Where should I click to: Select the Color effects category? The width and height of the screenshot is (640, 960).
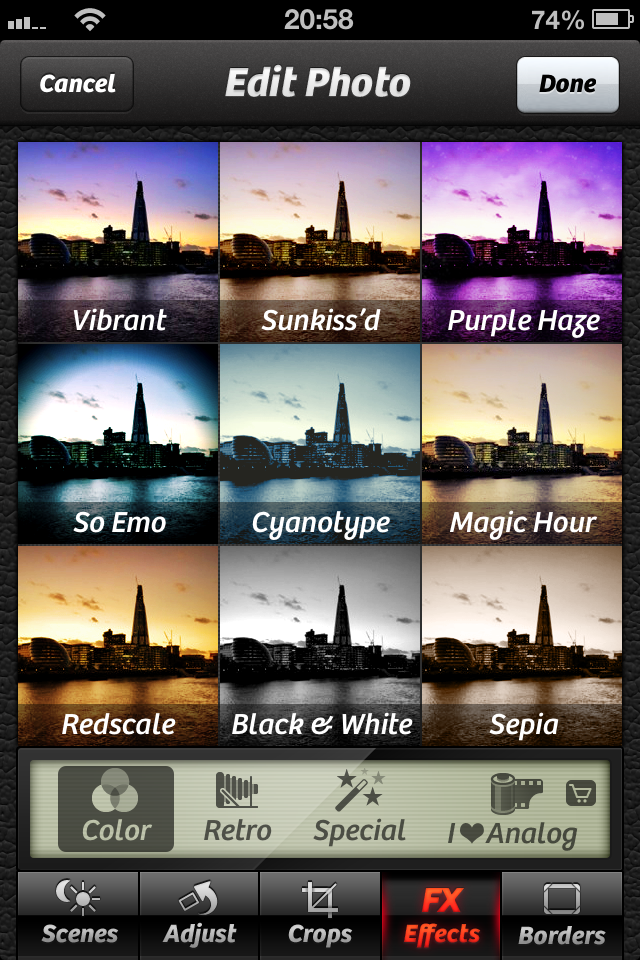click(116, 809)
